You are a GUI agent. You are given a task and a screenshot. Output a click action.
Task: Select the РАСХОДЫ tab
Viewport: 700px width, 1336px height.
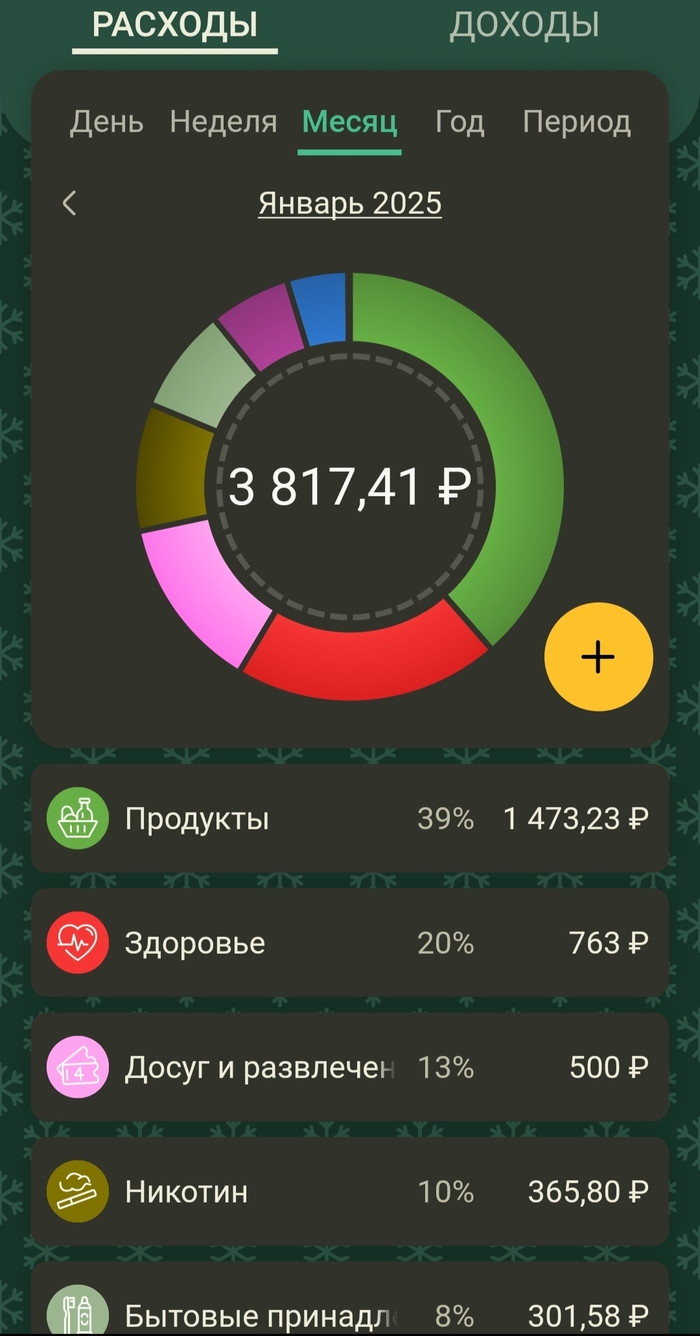click(x=175, y=24)
